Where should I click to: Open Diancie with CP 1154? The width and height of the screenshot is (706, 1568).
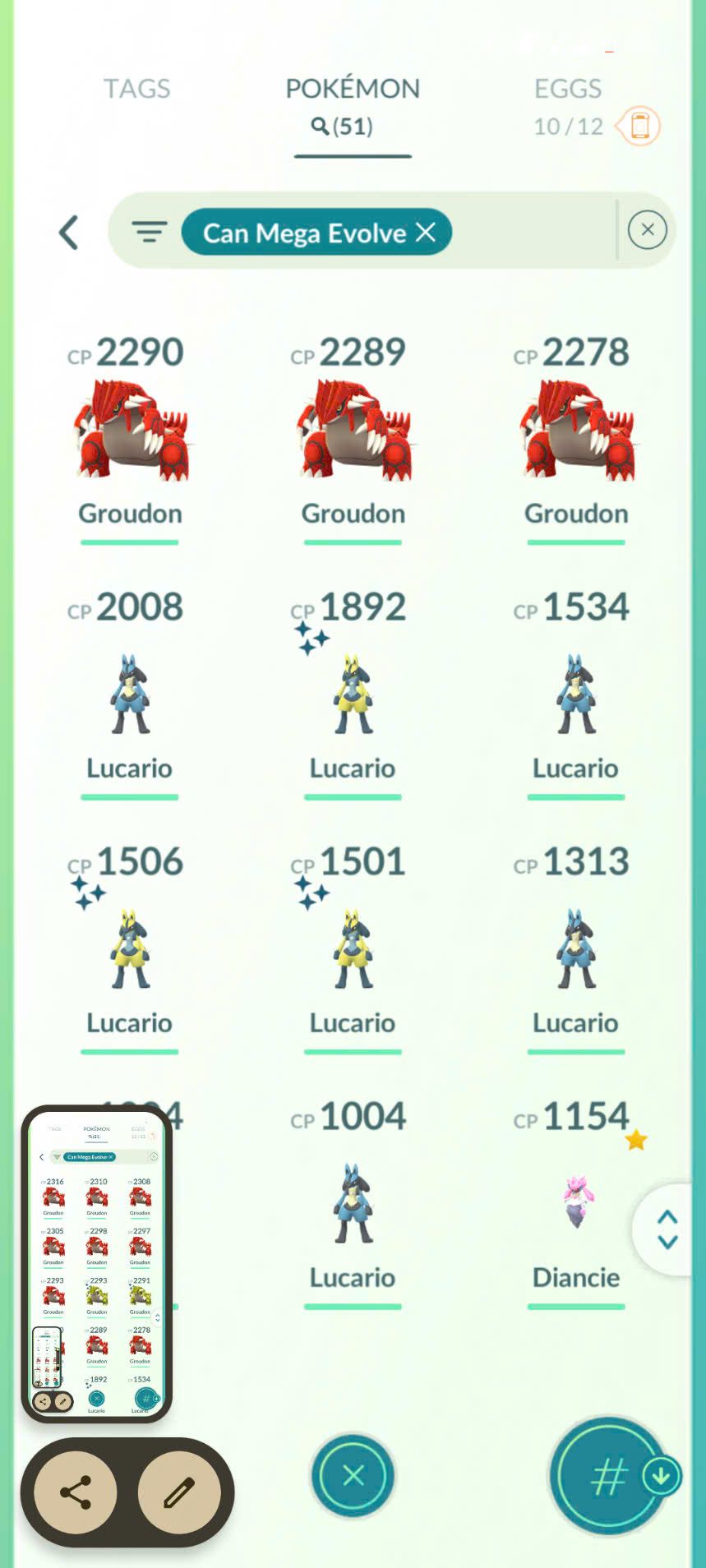[575, 1204]
